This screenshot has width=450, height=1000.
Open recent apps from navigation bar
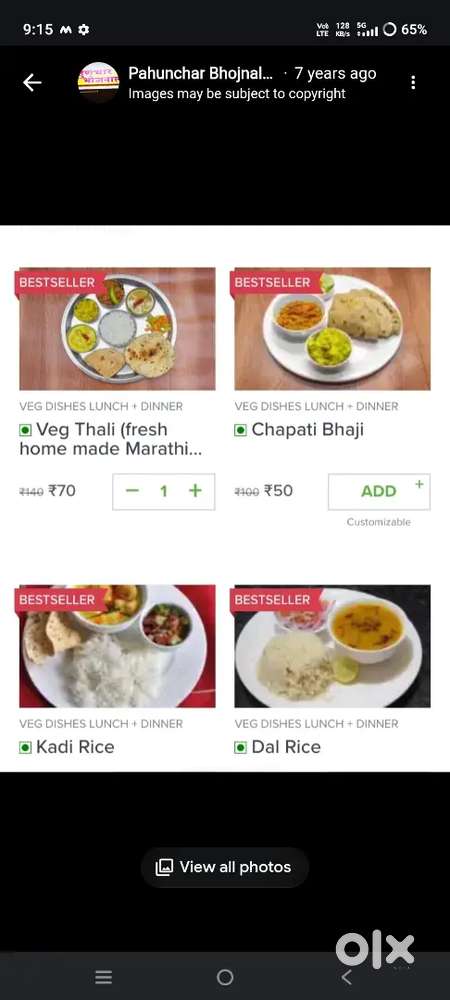pos(103,977)
